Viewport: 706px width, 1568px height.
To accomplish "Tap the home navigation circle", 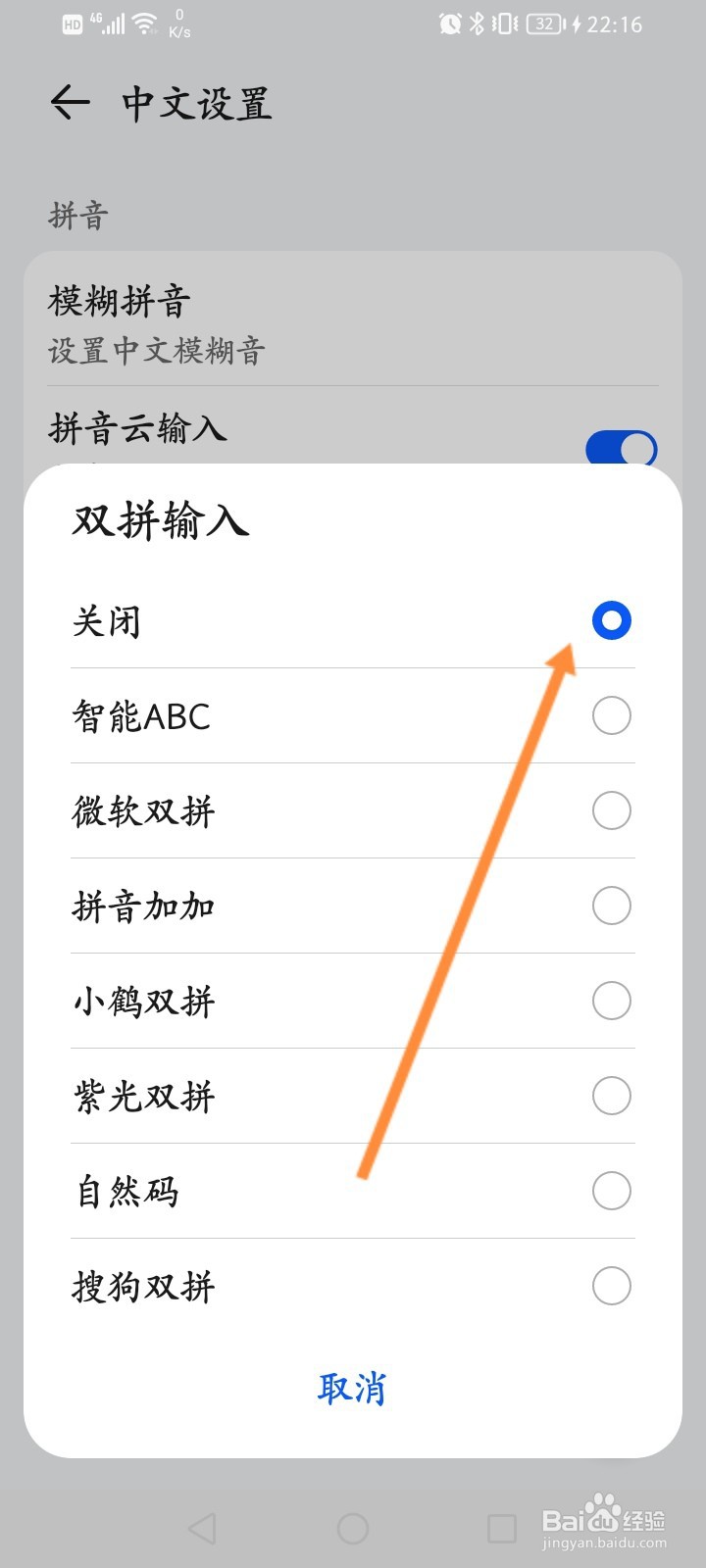I will 353,1527.
